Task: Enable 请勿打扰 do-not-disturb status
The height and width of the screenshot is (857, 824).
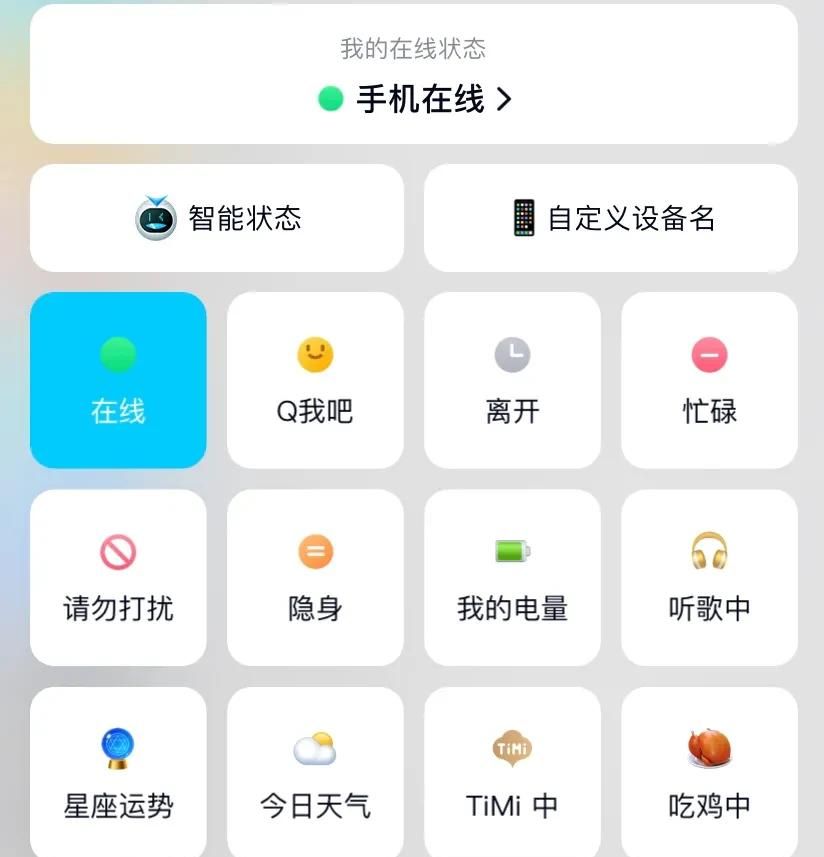Action: [118, 577]
